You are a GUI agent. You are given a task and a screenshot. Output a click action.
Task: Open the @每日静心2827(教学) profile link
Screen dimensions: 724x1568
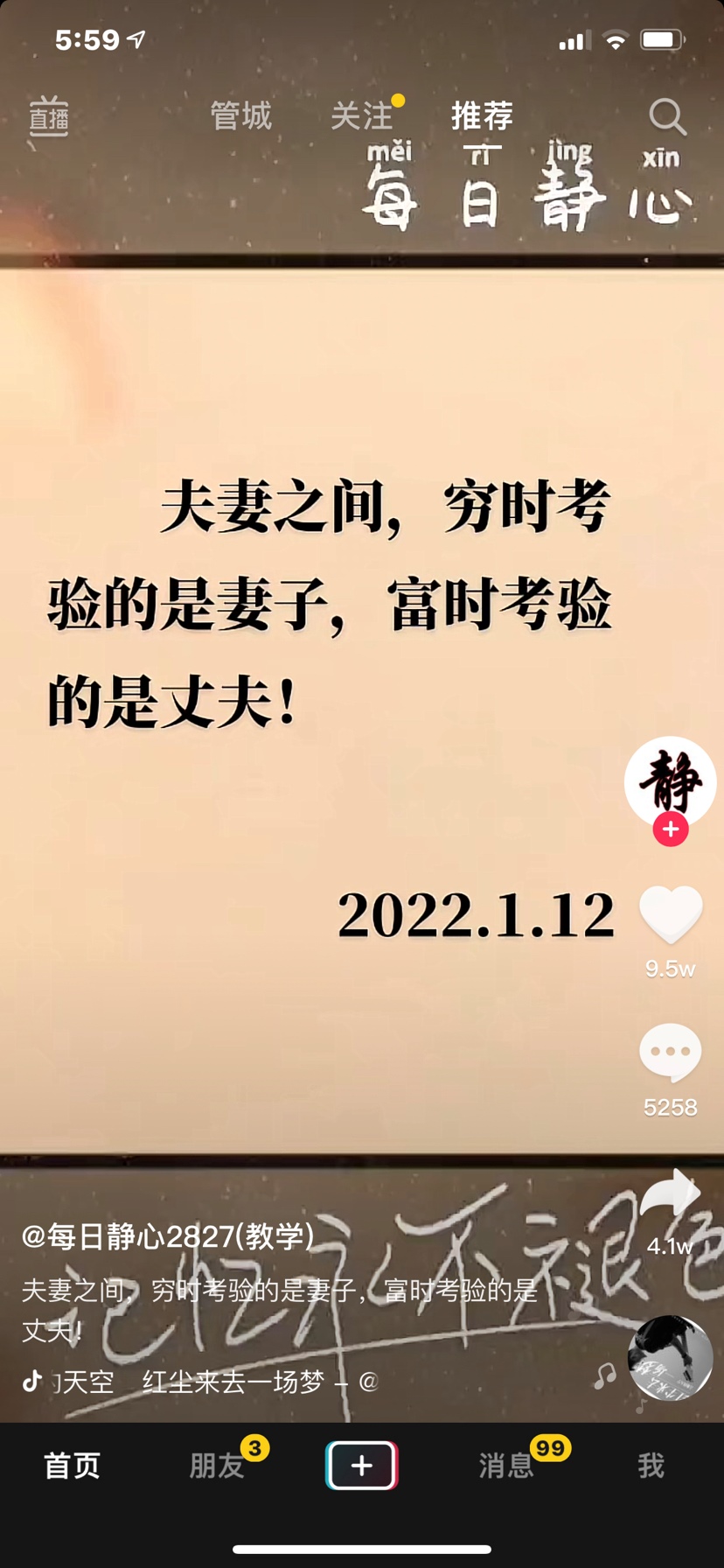(168, 1236)
